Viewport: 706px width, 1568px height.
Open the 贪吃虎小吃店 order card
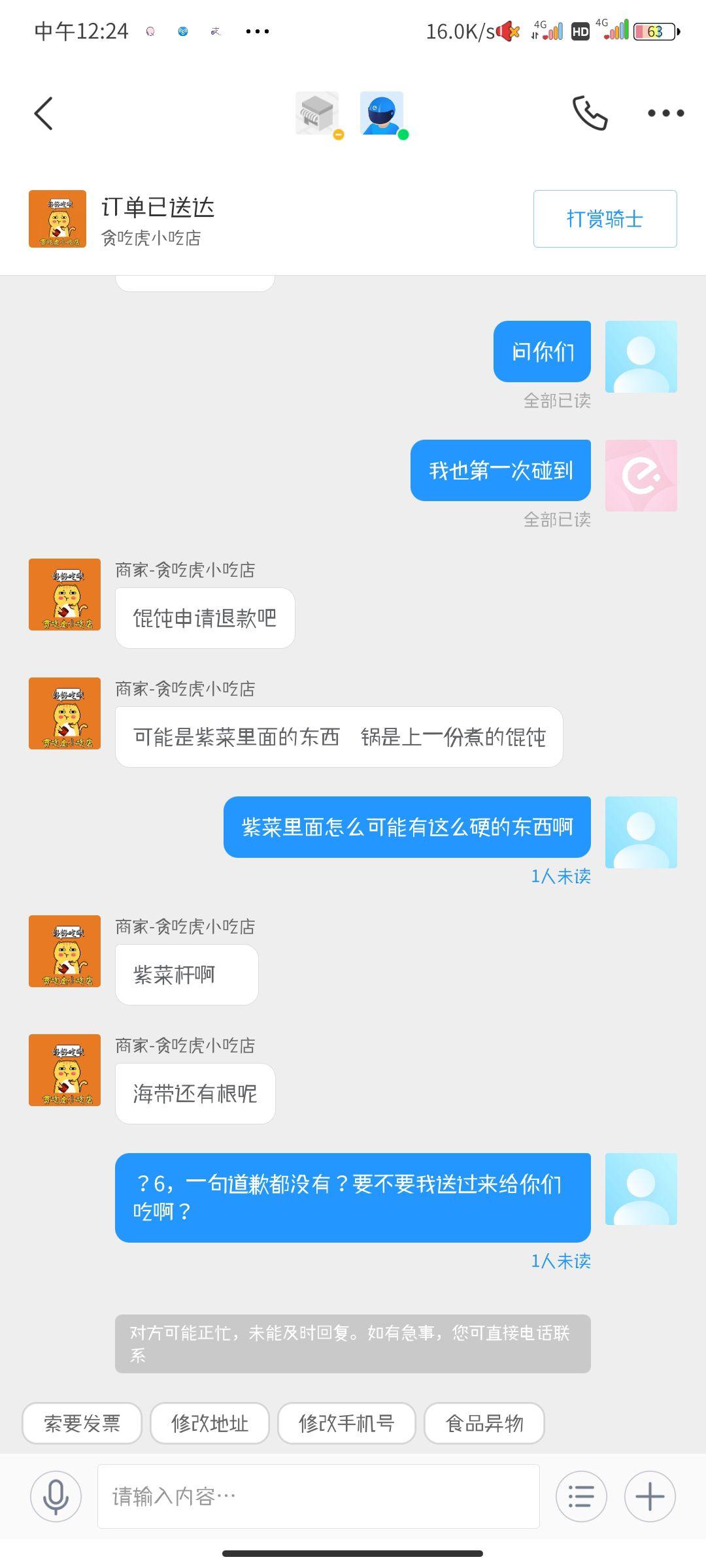click(x=157, y=220)
